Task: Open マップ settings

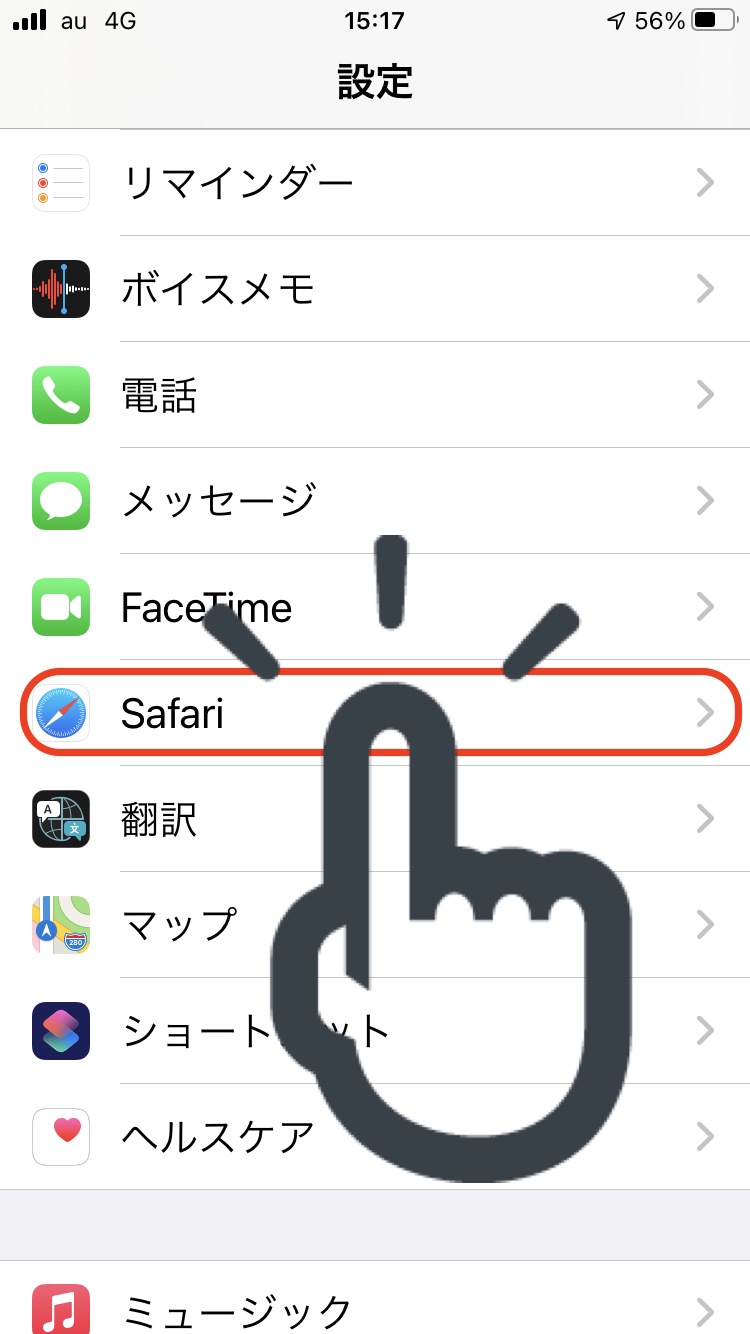Action: click(x=375, y=925)
